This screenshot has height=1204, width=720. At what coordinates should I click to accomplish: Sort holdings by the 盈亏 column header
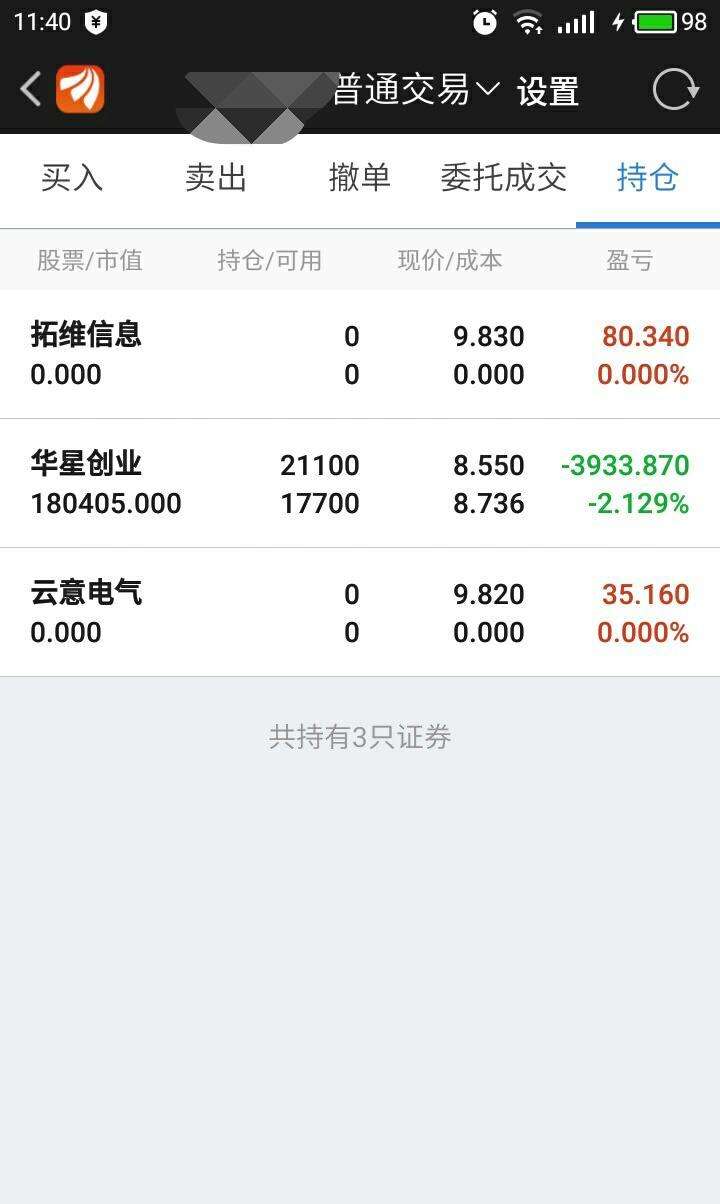point(631,260)
